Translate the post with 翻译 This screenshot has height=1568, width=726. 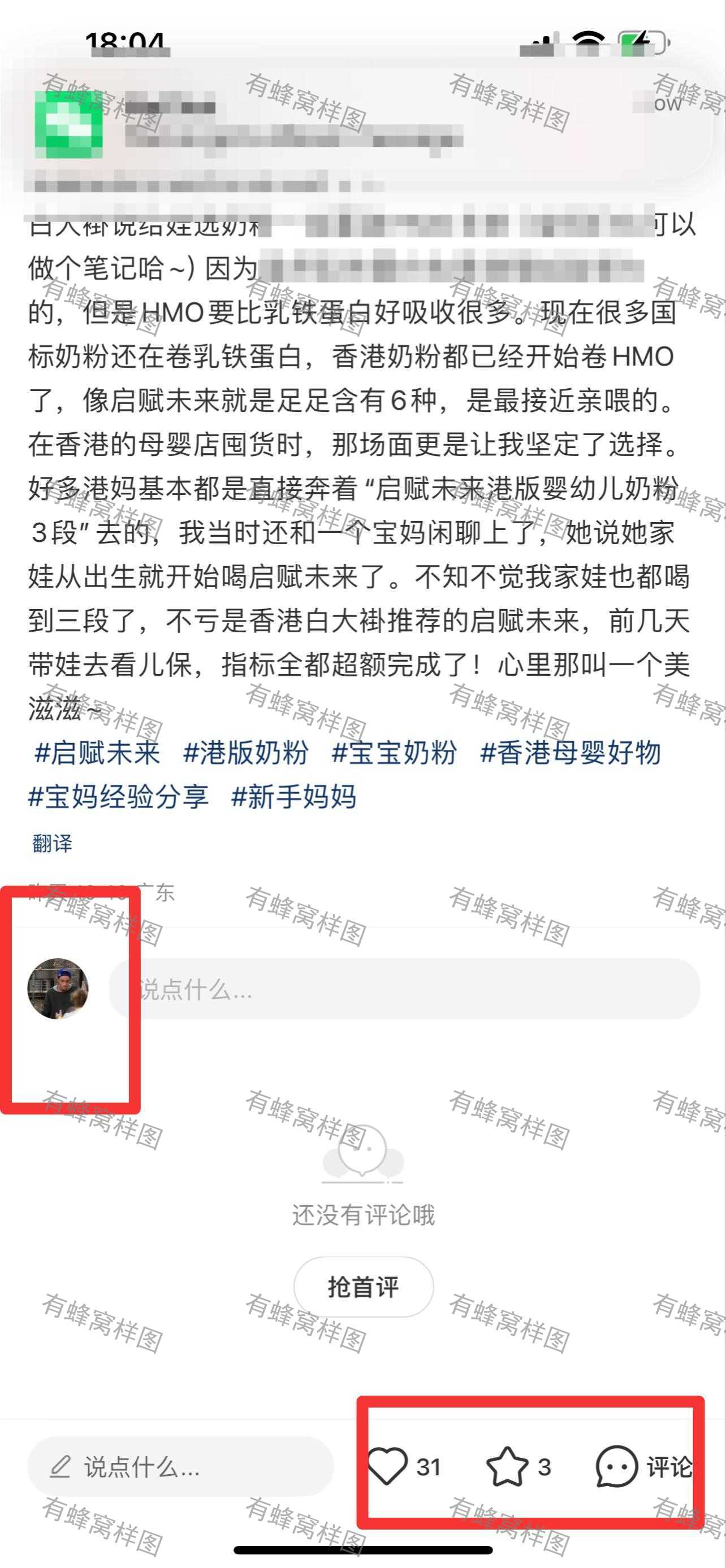tap(53, 843)
